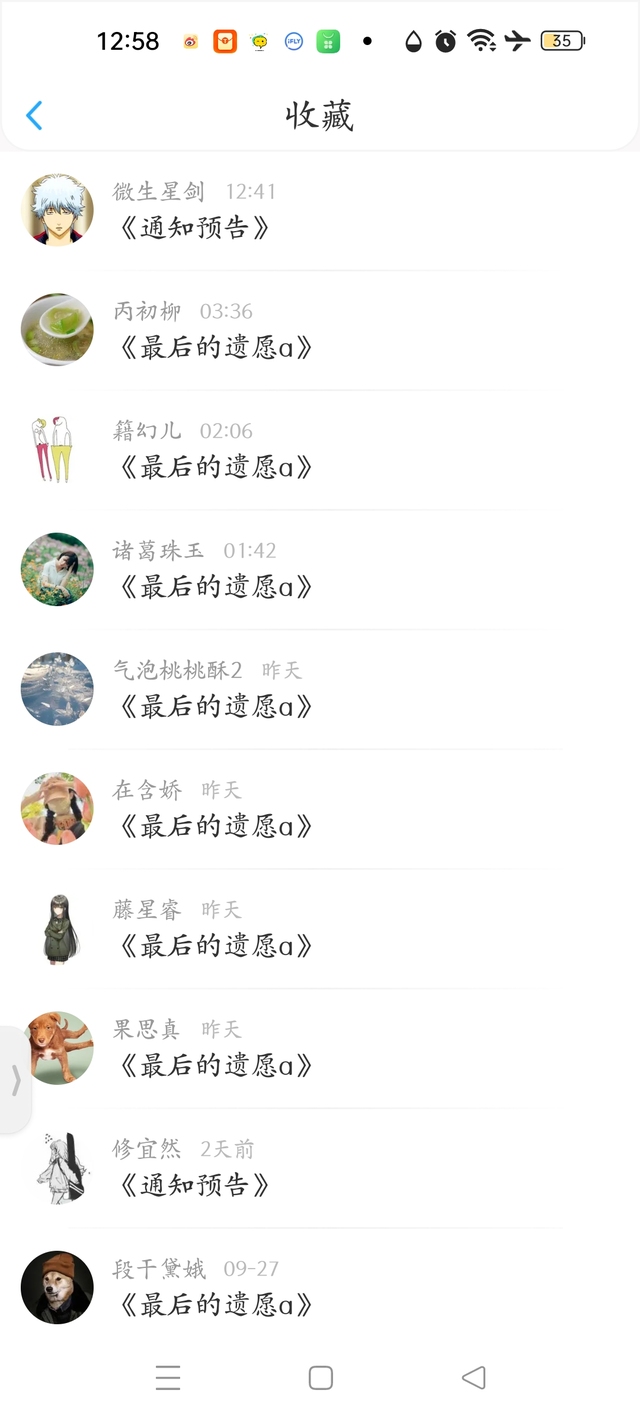The image size is (640, 1422).
Task: Open the system recent apps menu
Action: pos(168,1378)
